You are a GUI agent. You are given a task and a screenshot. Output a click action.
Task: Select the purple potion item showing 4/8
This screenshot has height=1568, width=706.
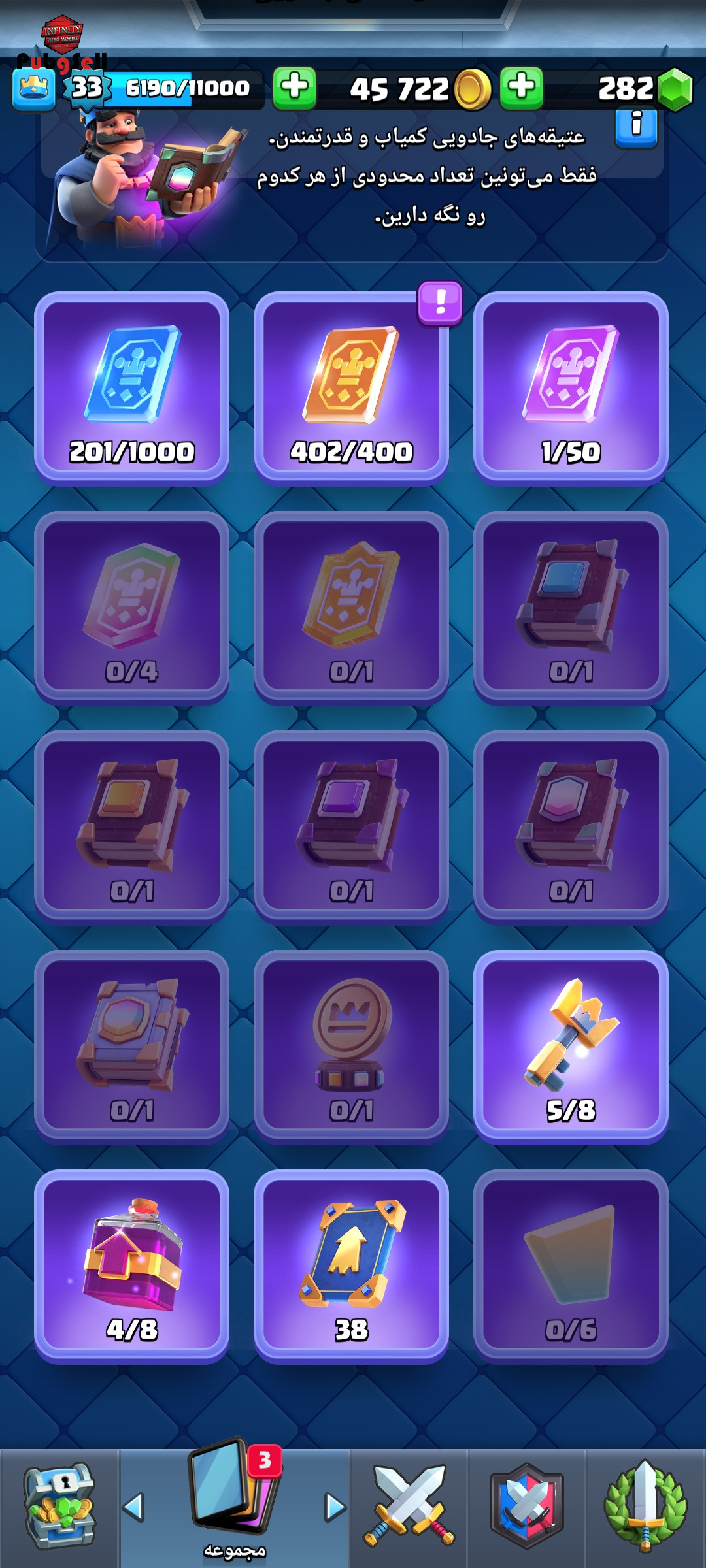tap(131, 1267)
